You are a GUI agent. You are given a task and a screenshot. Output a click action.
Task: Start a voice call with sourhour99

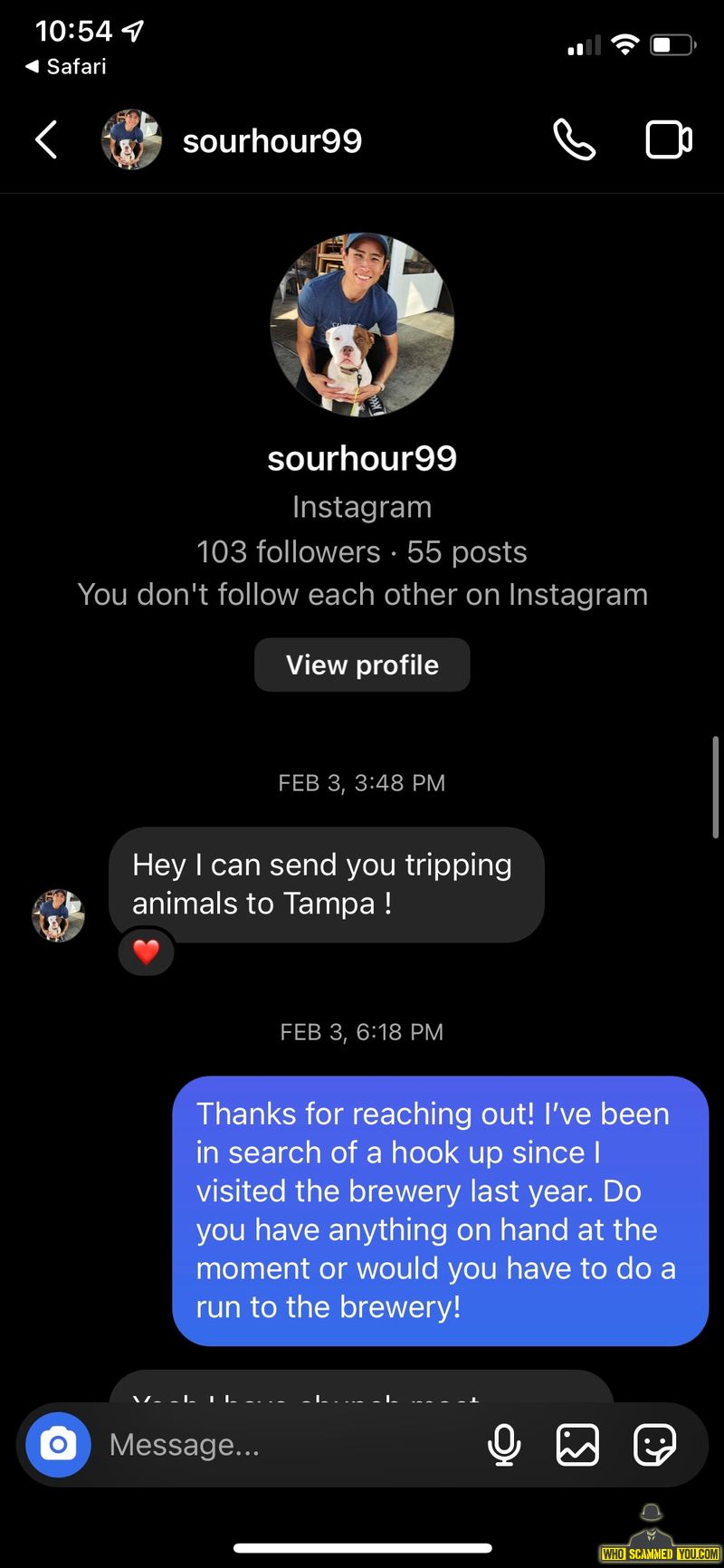[574, 140]
